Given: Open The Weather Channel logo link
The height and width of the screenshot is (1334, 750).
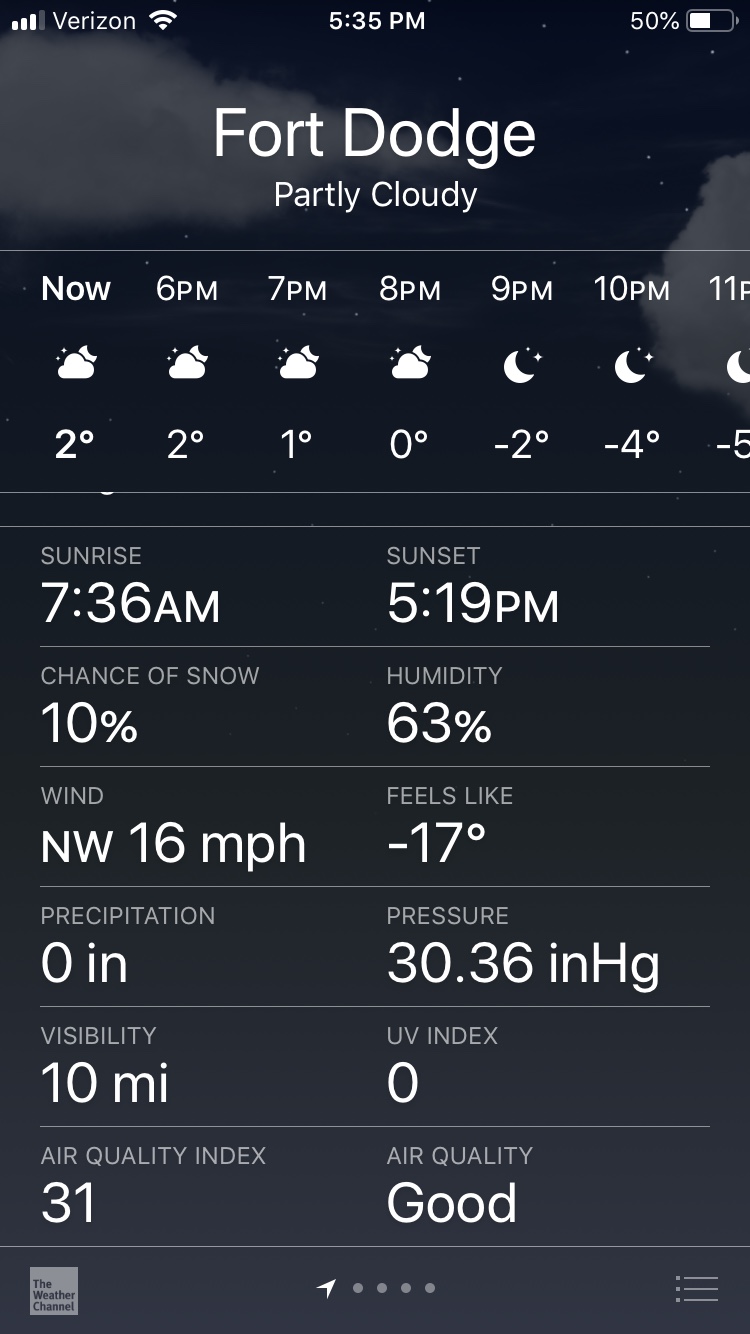Looking at the screenshot, I should (x=54, y=1290).
